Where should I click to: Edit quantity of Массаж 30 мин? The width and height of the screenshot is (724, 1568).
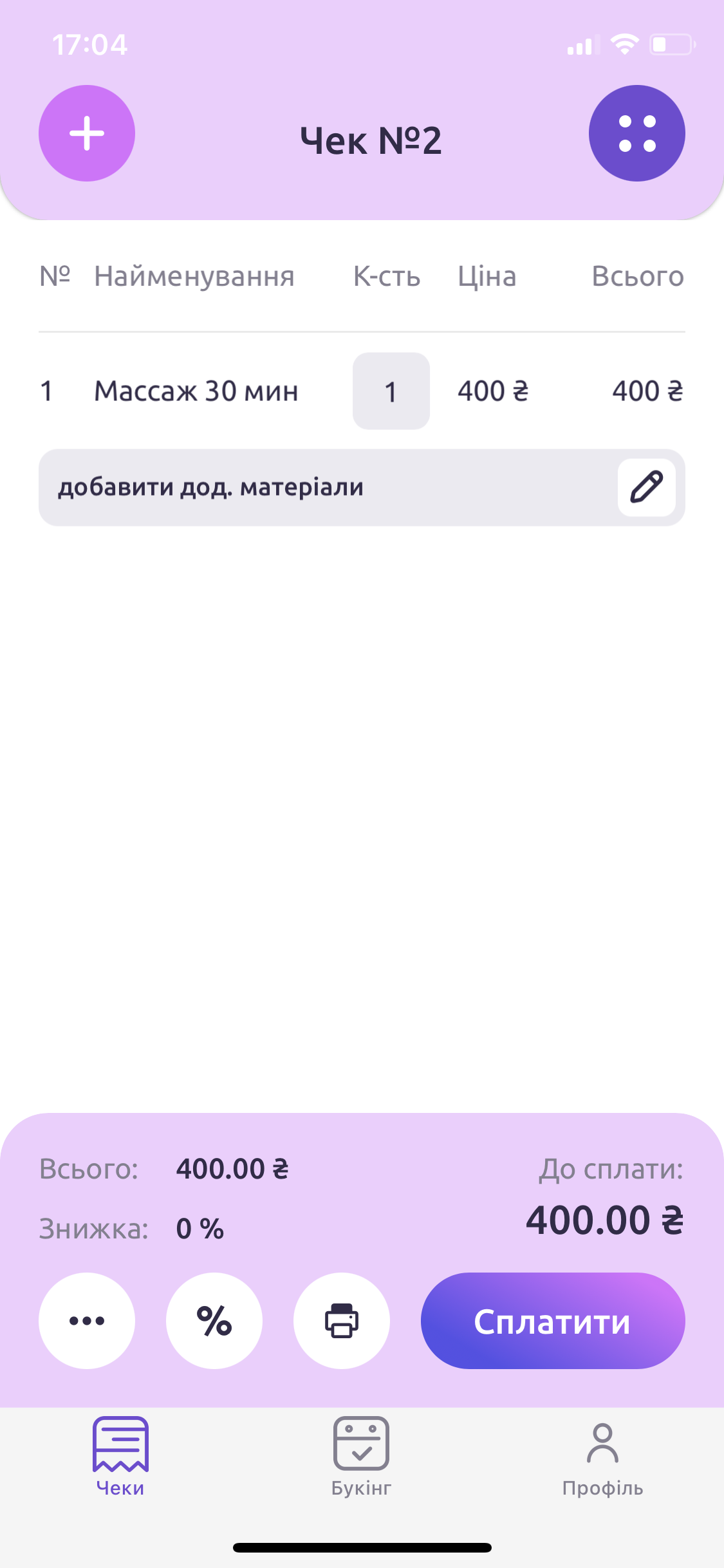coord(391,391)
